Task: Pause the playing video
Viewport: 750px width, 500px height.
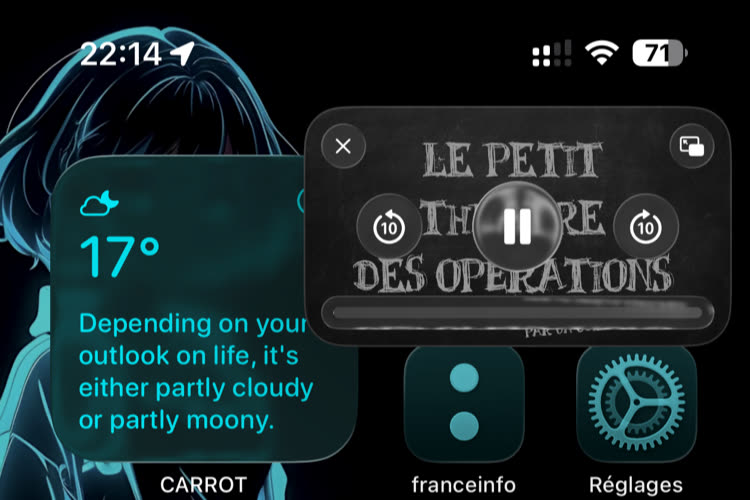Action: pyautogui.click(x=517, y=227)
